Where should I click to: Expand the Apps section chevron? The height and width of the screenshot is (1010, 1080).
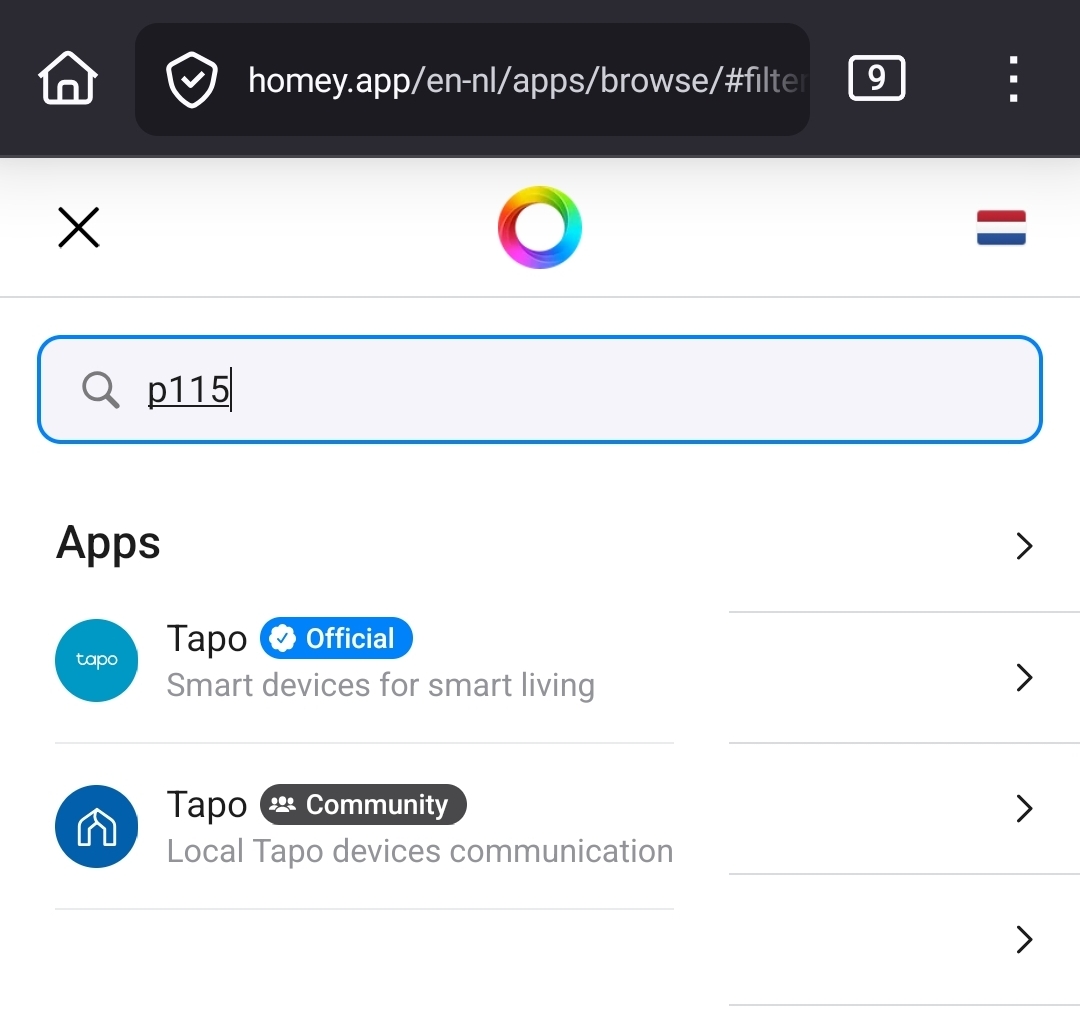pyautogui.click(x=1023, y=546)
